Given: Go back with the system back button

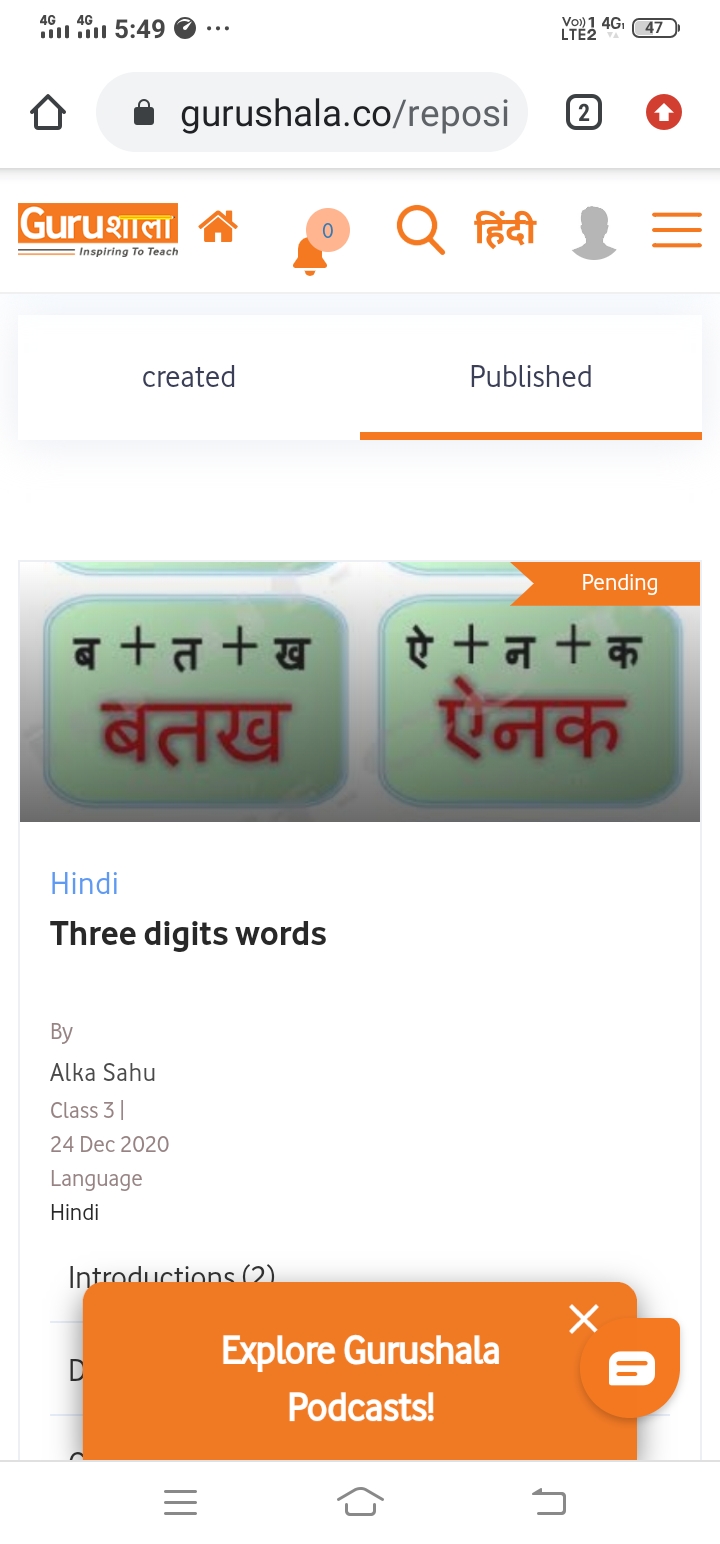Looking at the screenshot, I should pos(548,1501).
